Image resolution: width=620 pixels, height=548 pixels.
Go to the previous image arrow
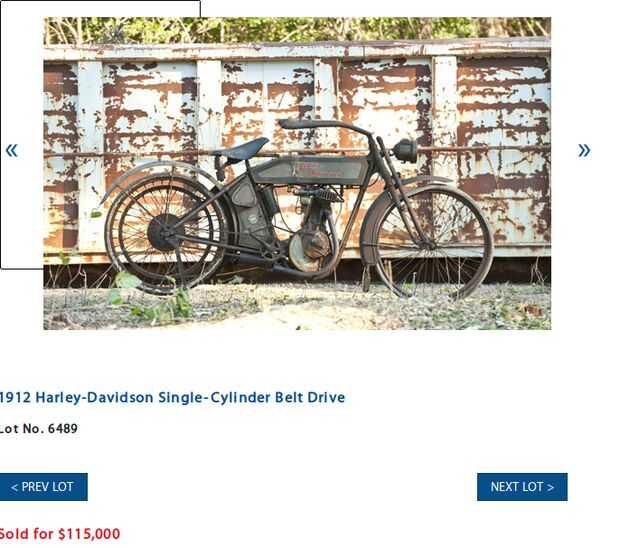pyautogui.click(x=11, y=151)
